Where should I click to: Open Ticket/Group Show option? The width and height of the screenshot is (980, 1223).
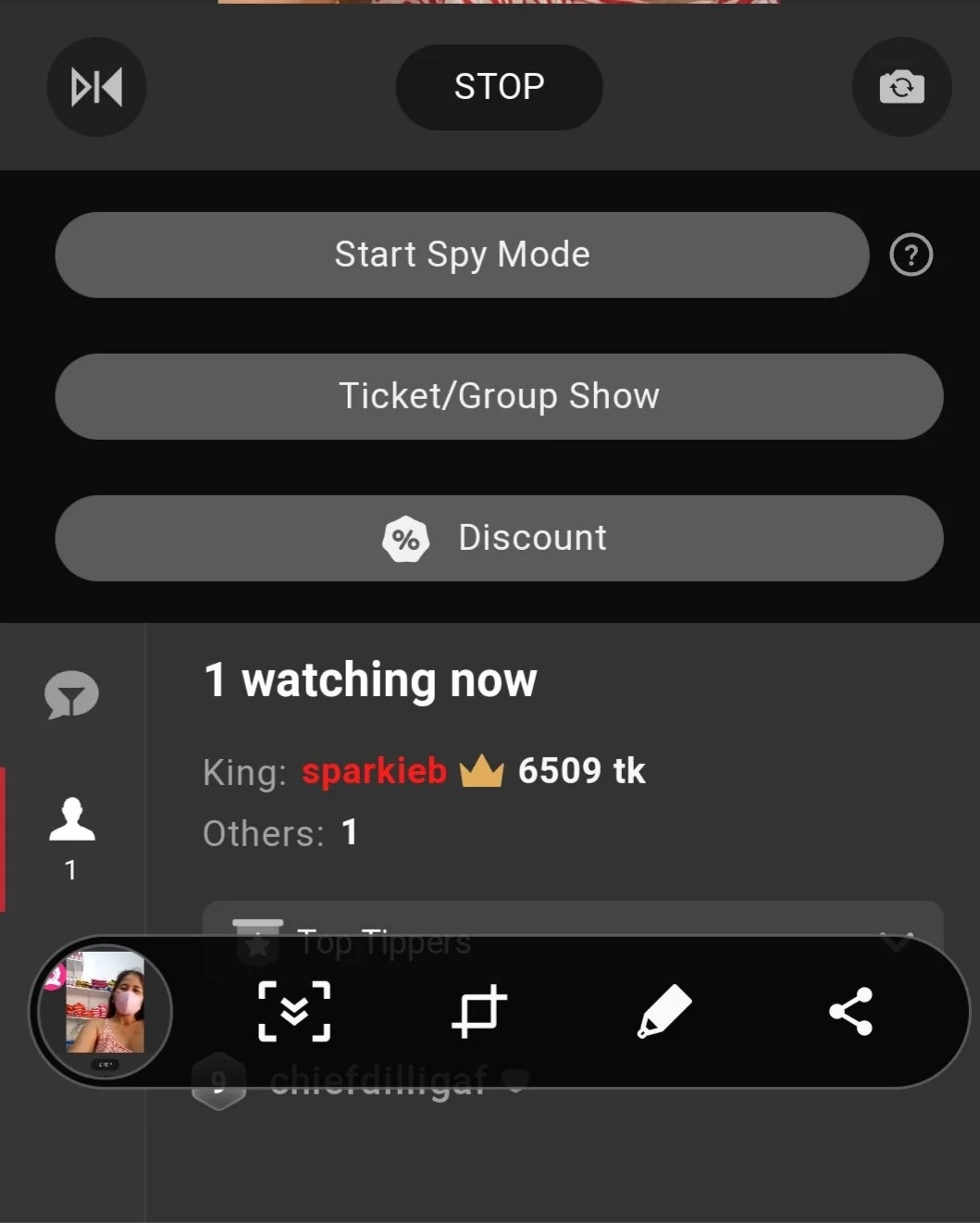[499, 396]
